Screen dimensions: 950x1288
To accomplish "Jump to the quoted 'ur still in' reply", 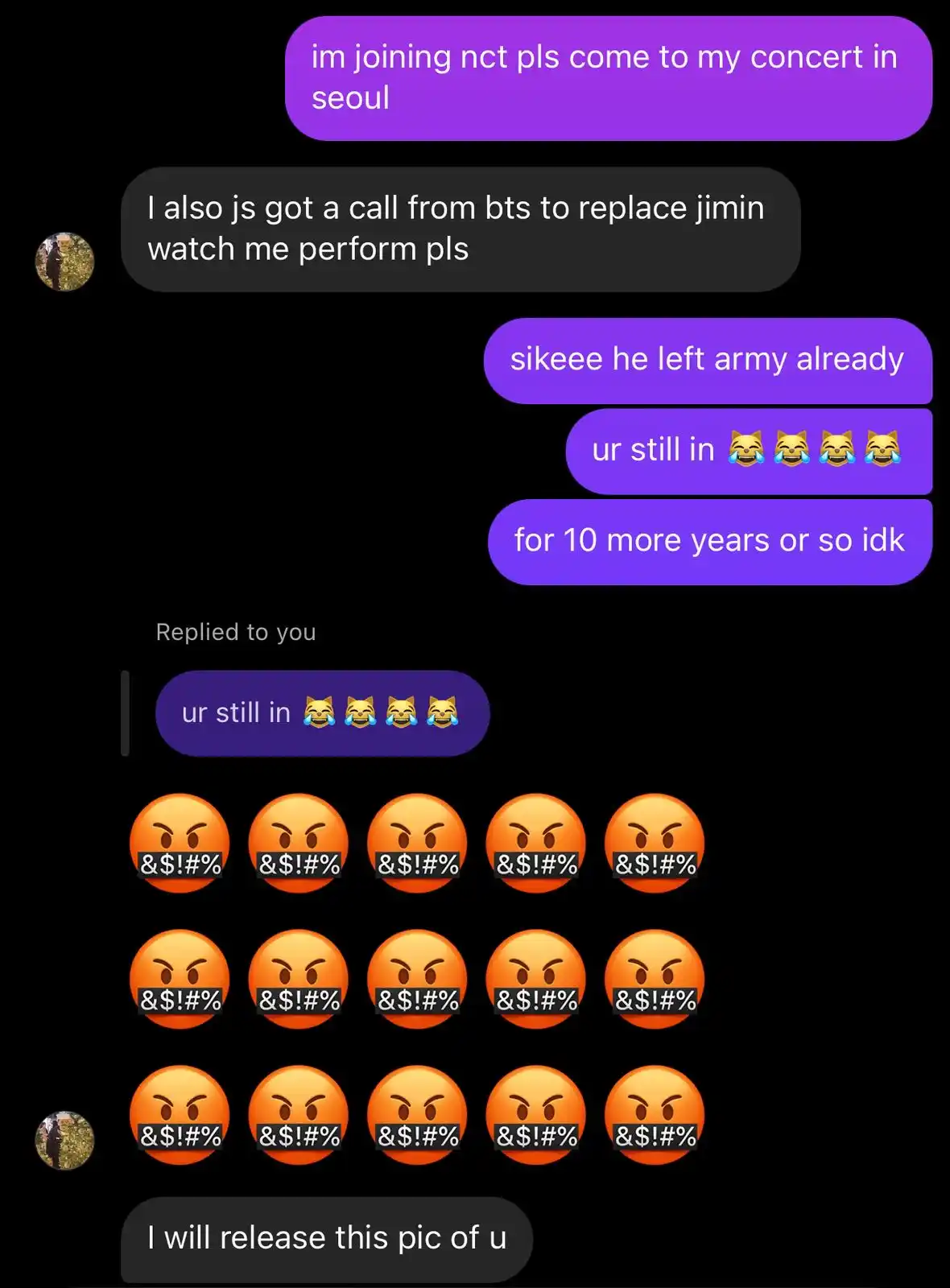I will pyautogui.click(x=321, y=713).
